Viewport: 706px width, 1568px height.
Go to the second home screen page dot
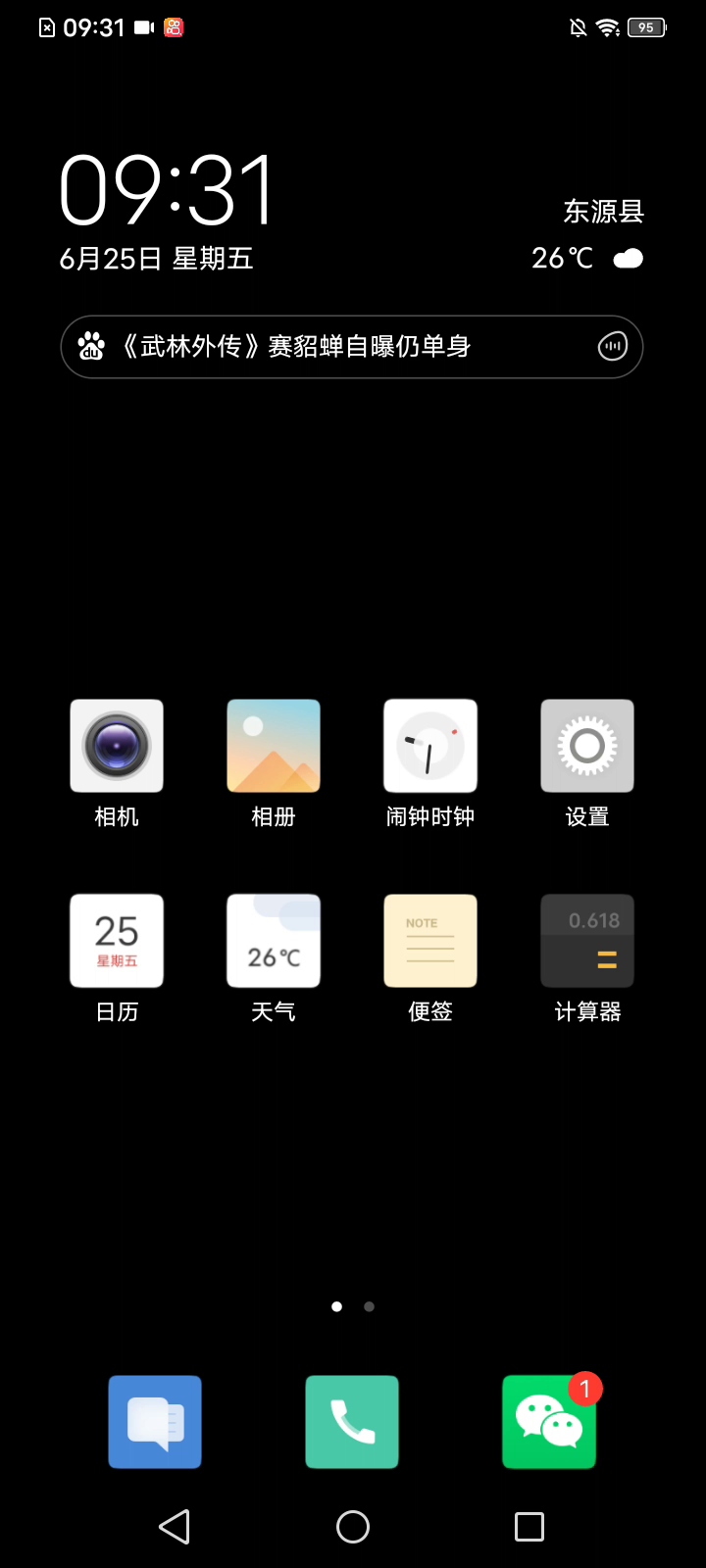click(x=369, y=1306)
